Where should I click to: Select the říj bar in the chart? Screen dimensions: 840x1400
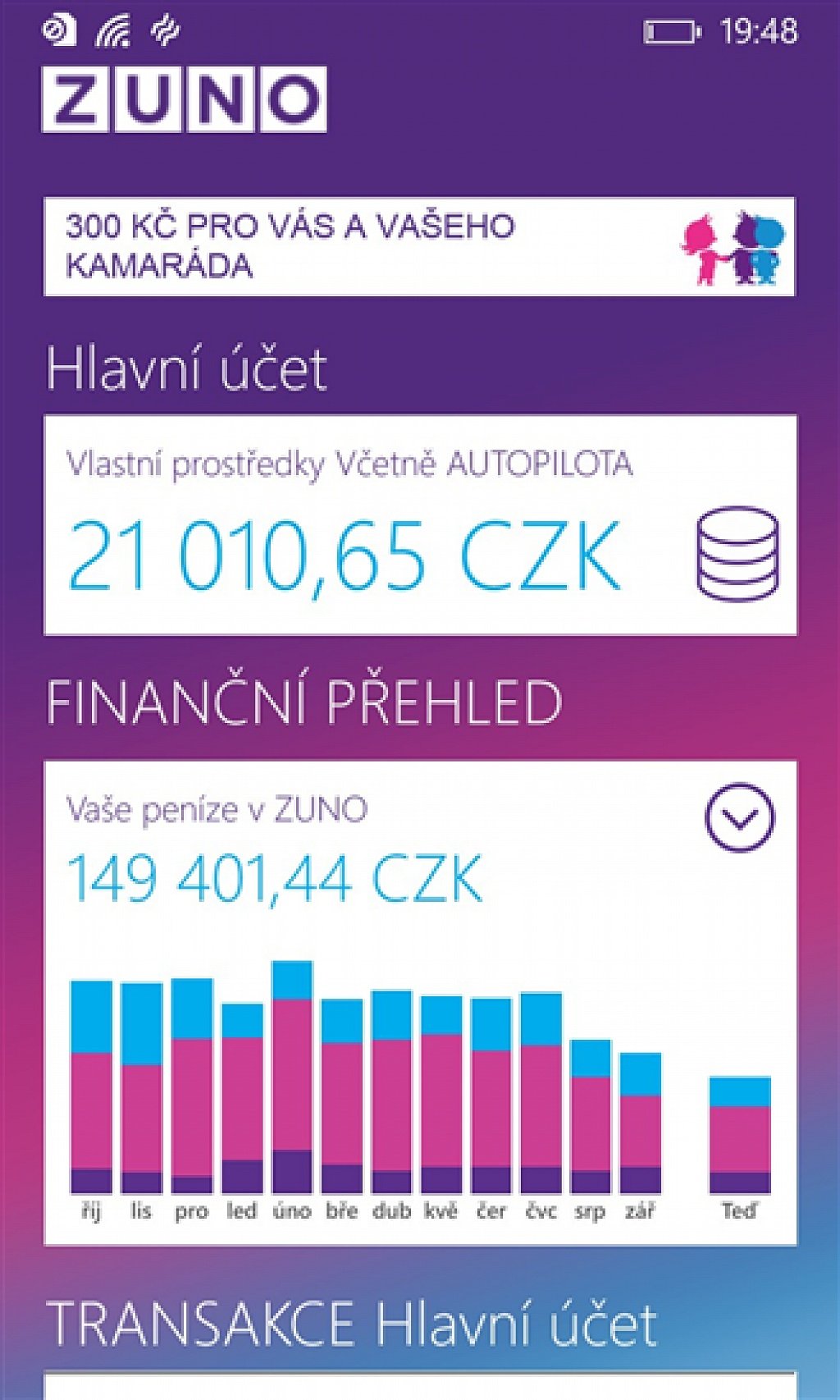(91, 1087)
